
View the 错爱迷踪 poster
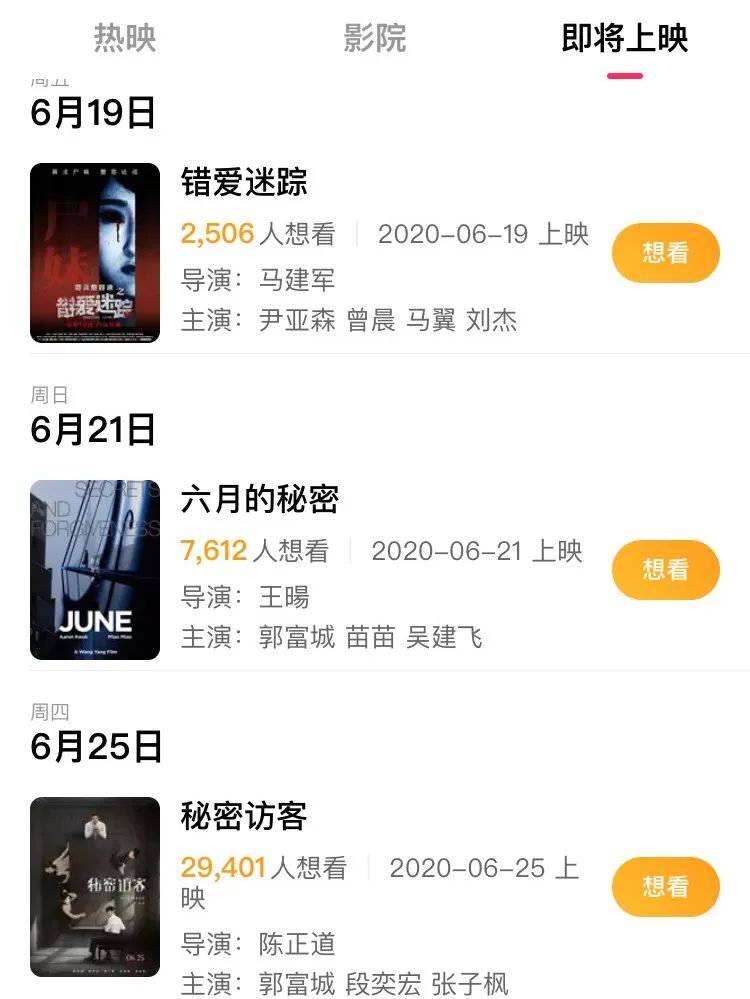[92, 253]
